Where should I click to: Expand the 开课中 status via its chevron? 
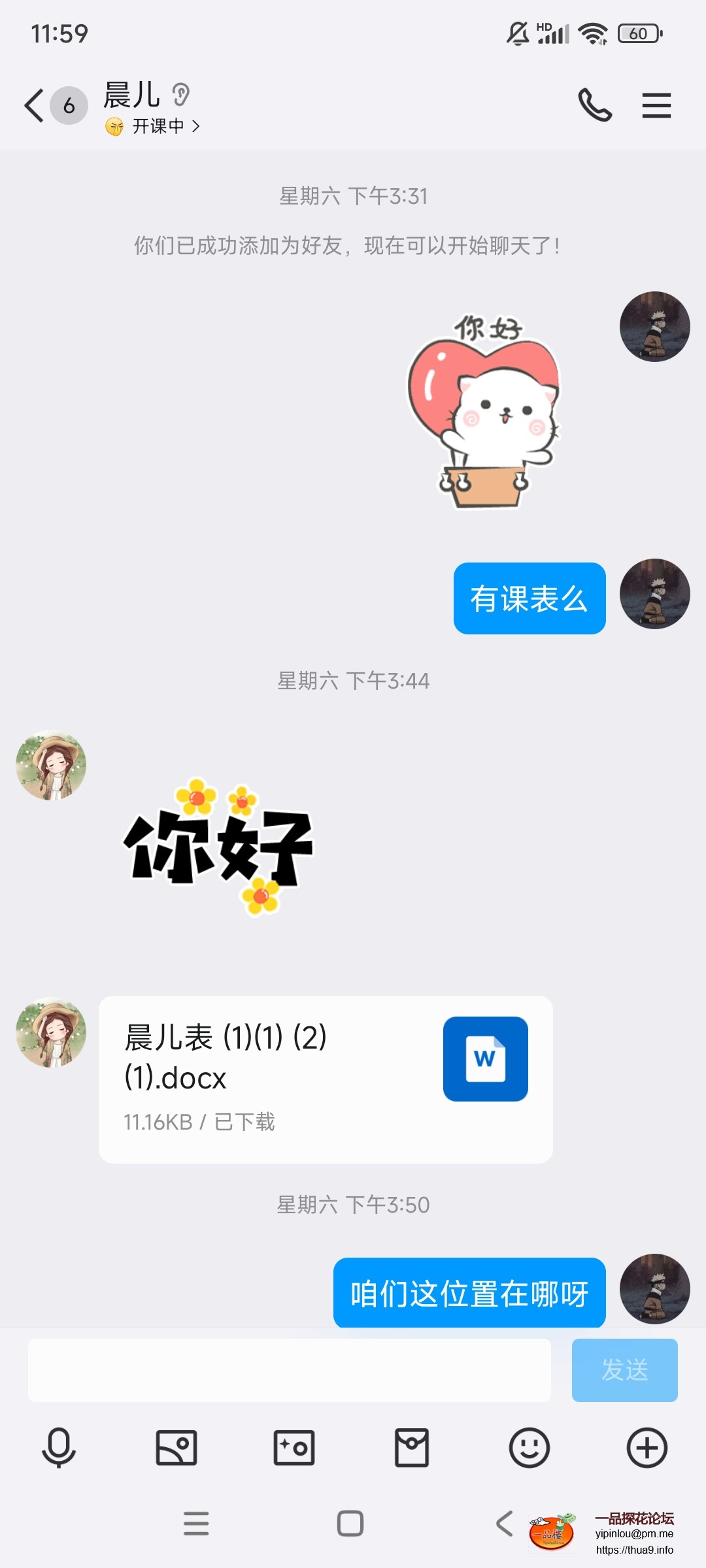tap(197, 127)
